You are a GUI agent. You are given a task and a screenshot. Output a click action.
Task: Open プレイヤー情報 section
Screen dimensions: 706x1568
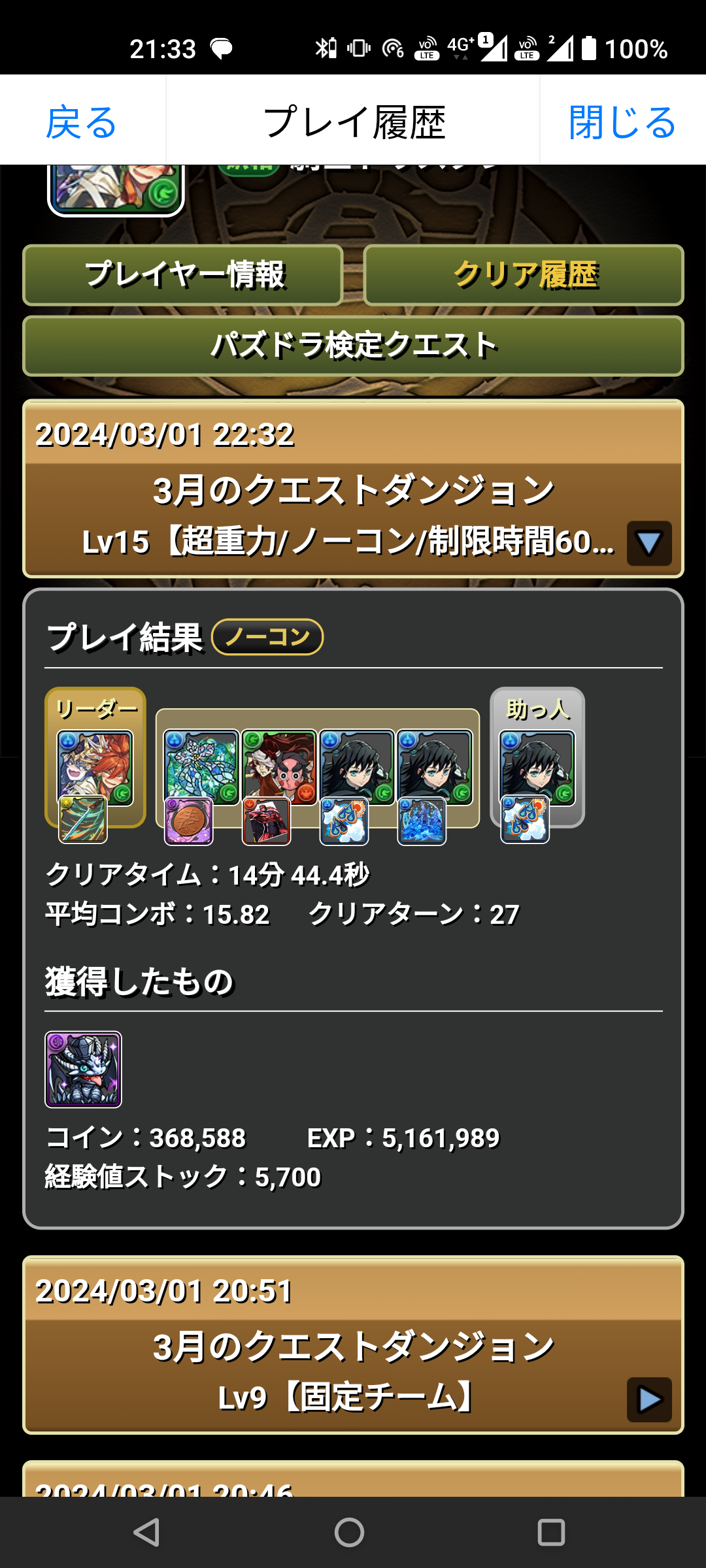click(183, 275)
